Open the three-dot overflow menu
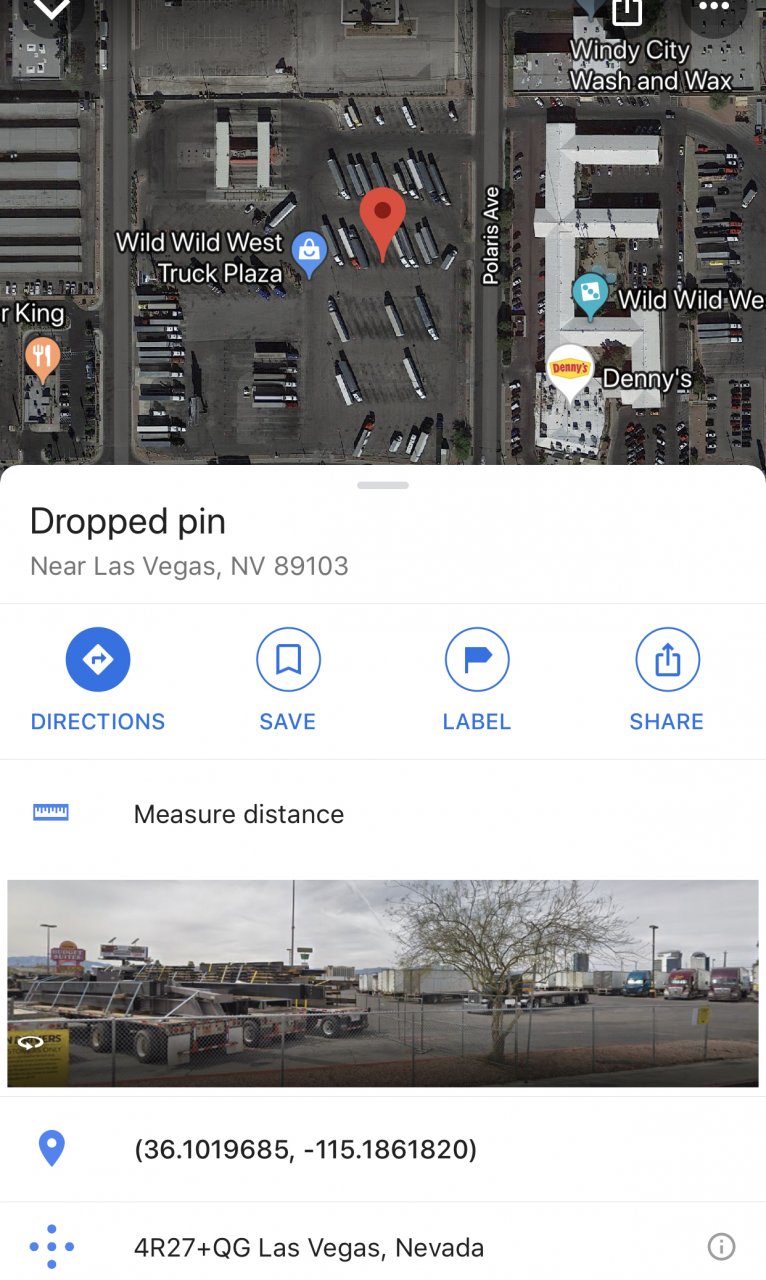 713,10
